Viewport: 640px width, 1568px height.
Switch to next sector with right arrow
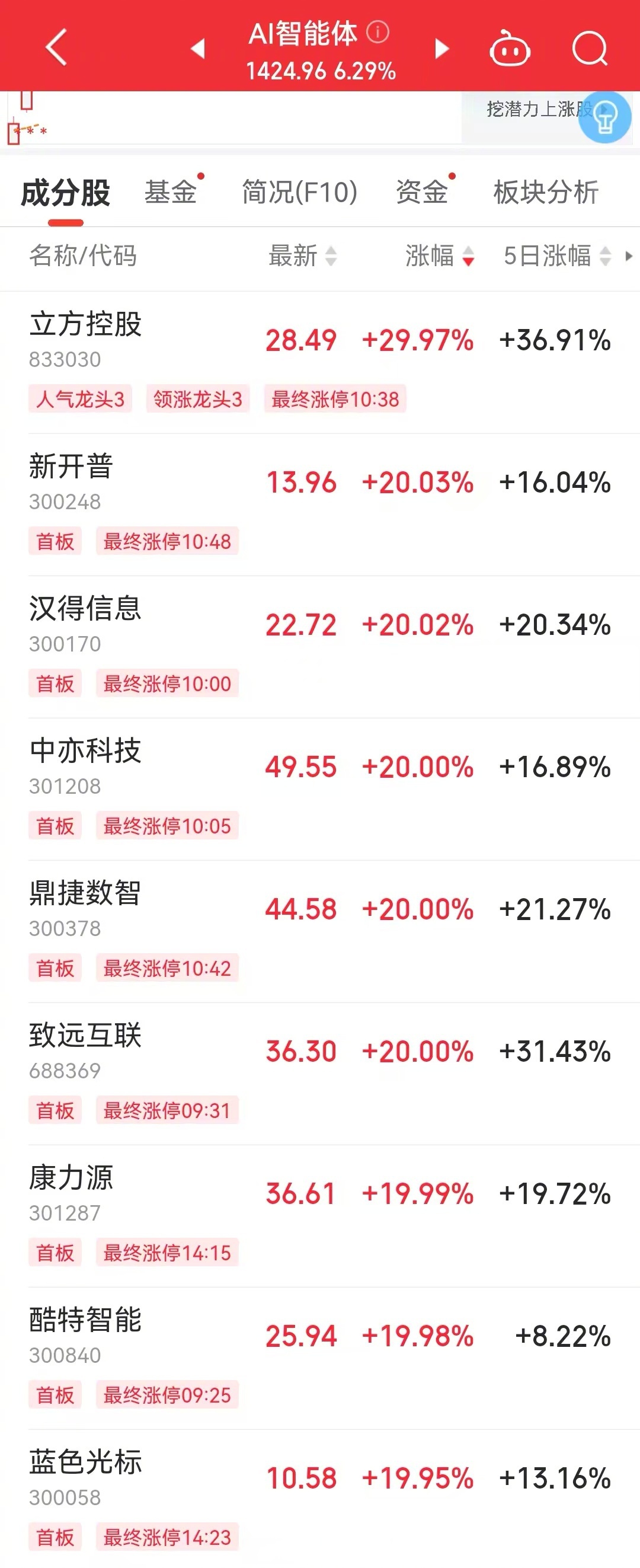click(442, 49)
